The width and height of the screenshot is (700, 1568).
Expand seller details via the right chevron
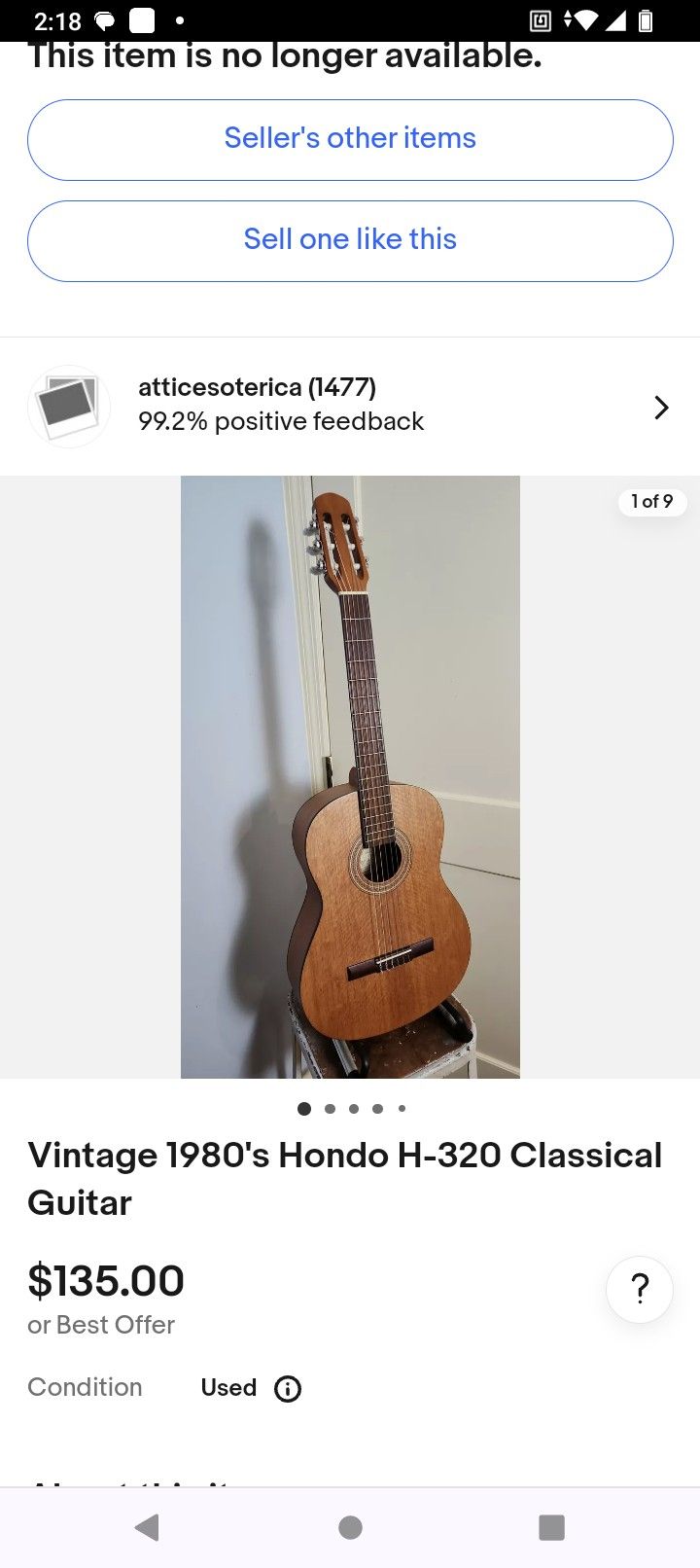662,407
